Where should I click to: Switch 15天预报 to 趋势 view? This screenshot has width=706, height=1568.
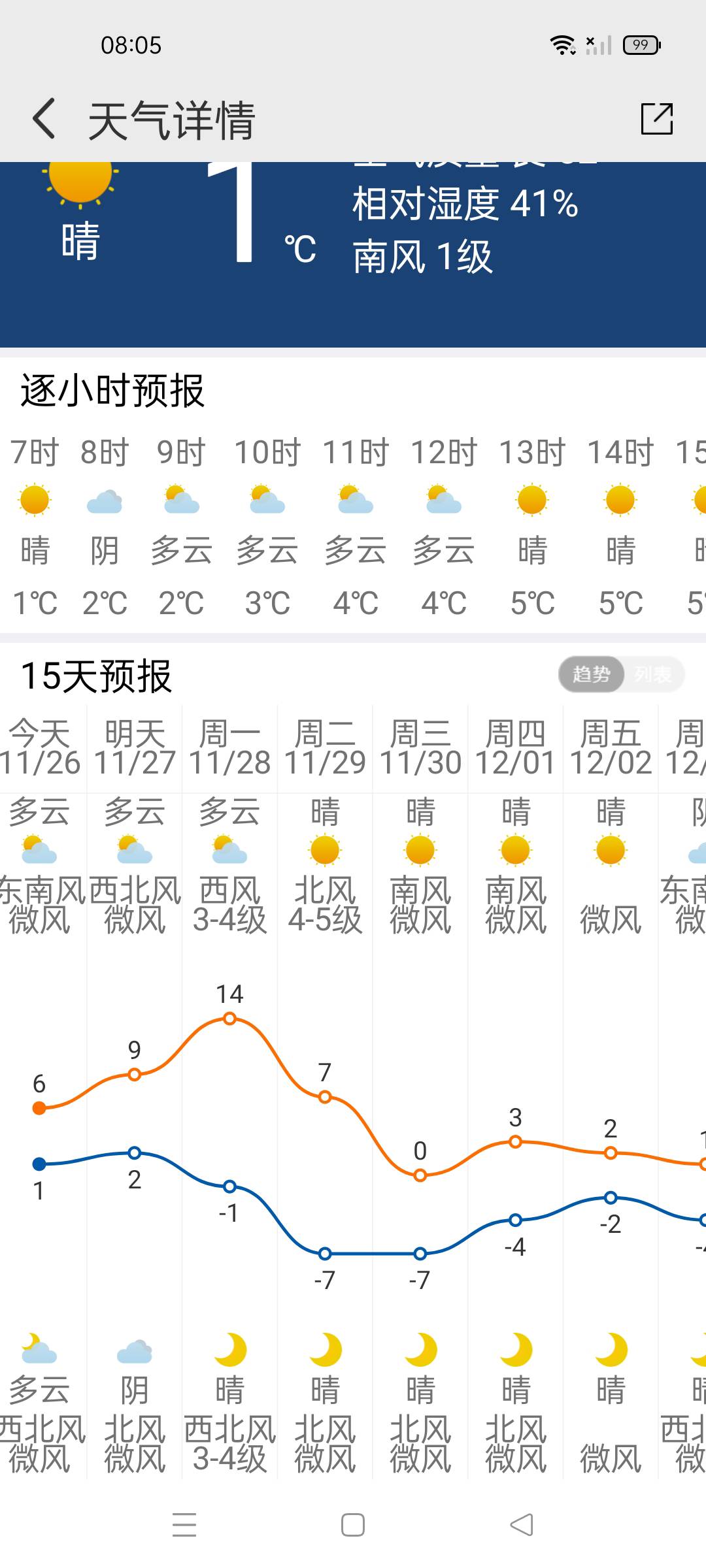pyautogui.click(x=591, y=674)
